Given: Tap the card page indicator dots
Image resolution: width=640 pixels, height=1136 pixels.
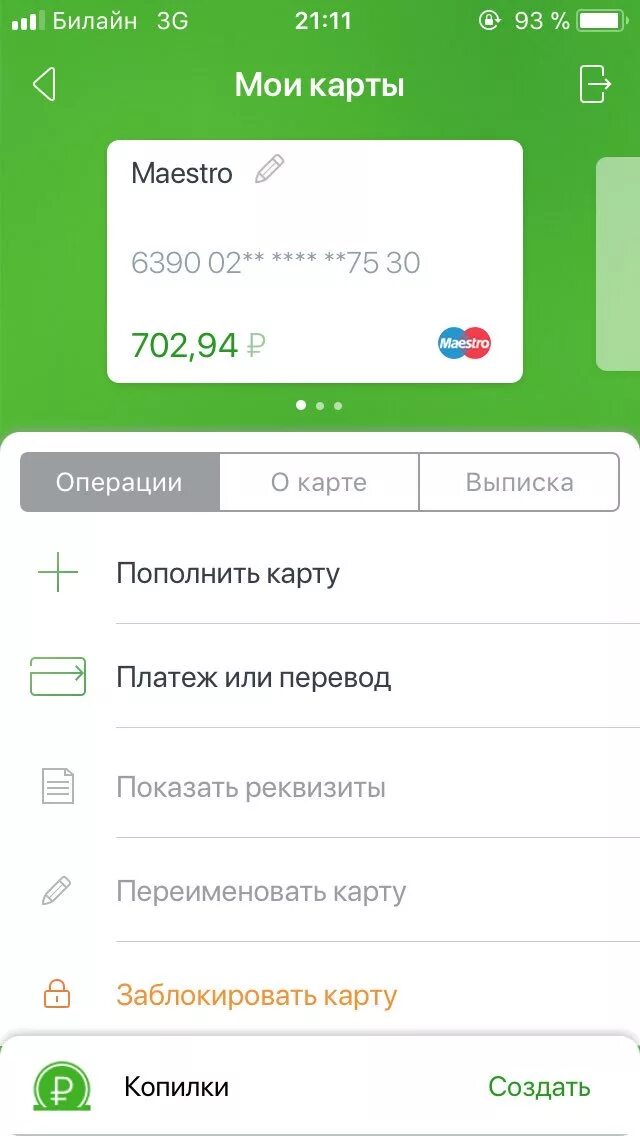Looking at the screenshot, I should [319, 406].
